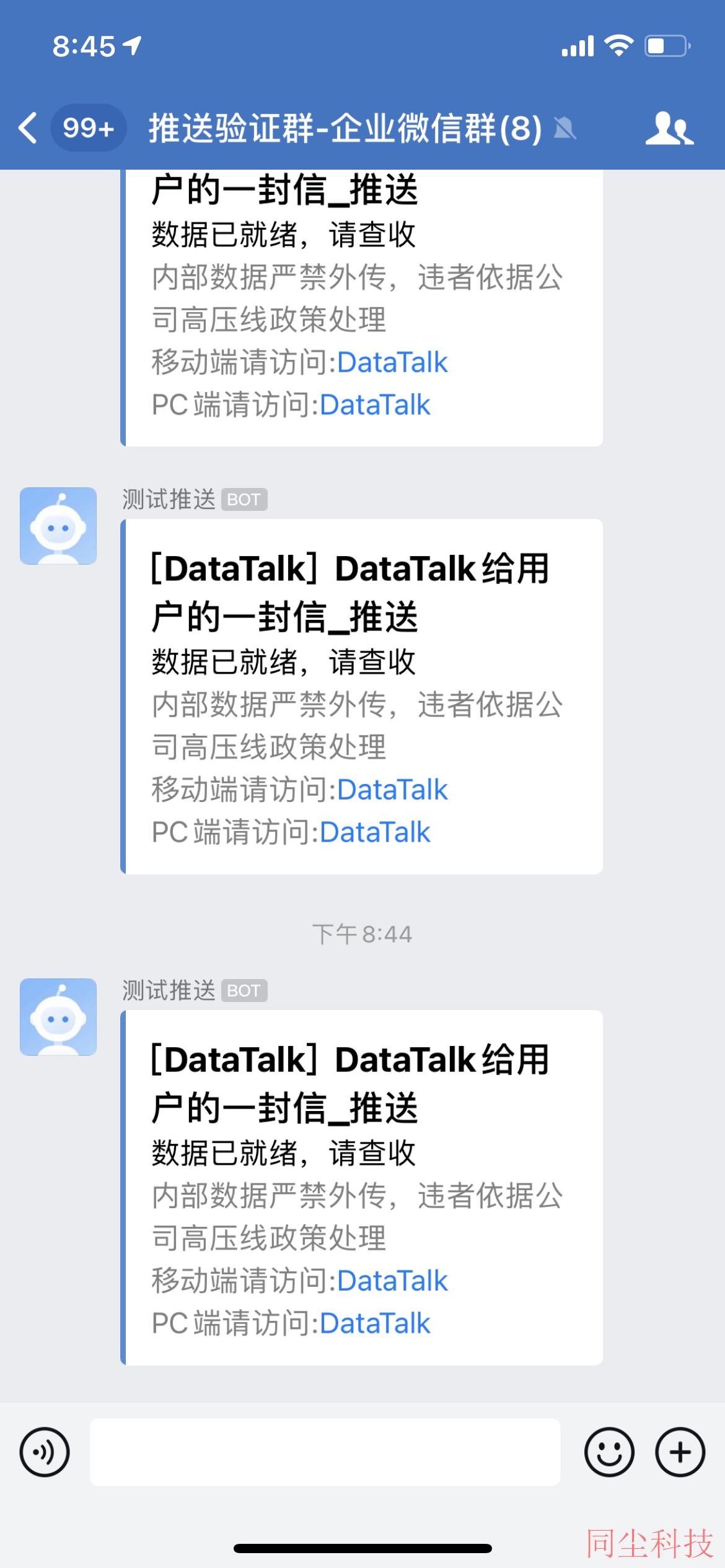Image resolution: width=725 pixels, height=1568 pixels.
Task: Open the bot avatar above 下午 8:44
Action: tap(58, 526)
